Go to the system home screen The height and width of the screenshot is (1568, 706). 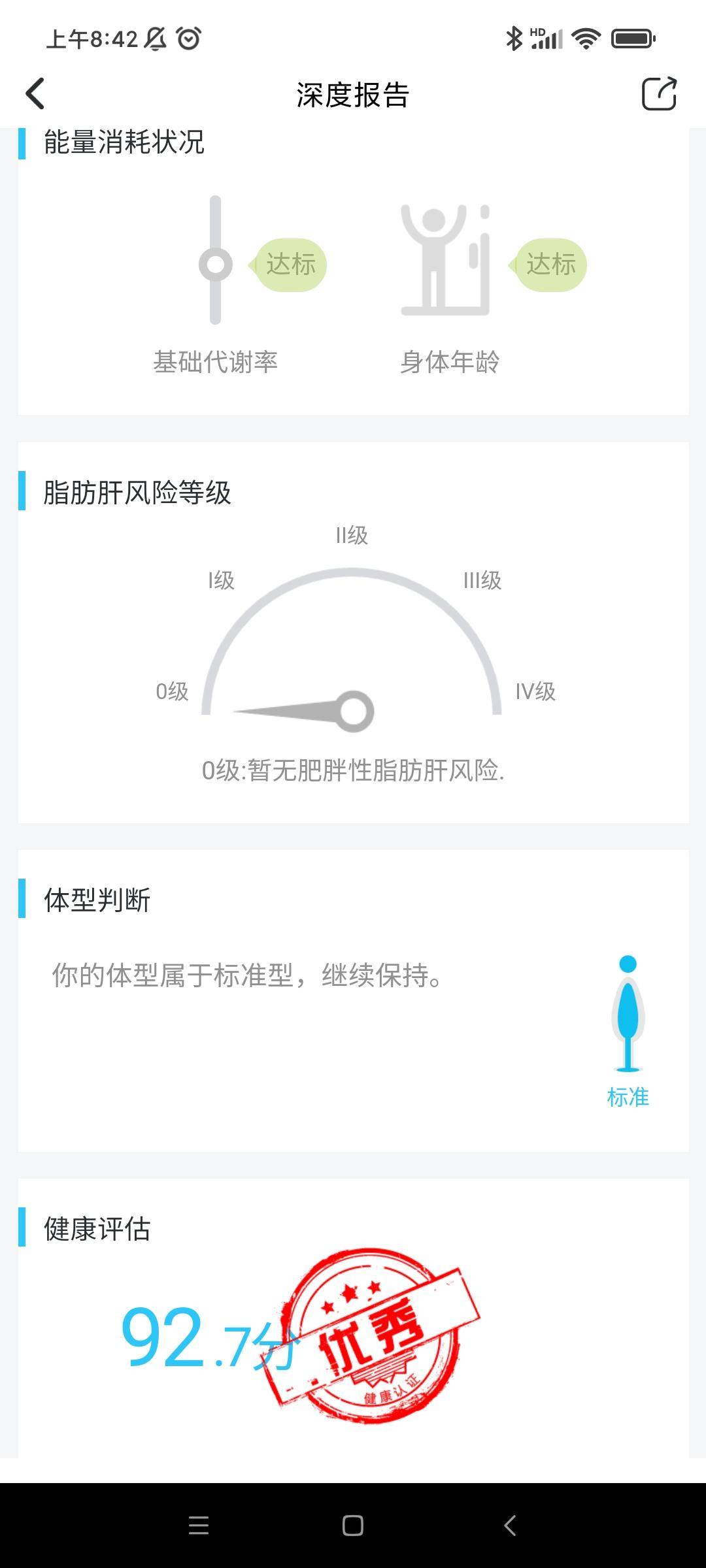(x=353, y=1526)
